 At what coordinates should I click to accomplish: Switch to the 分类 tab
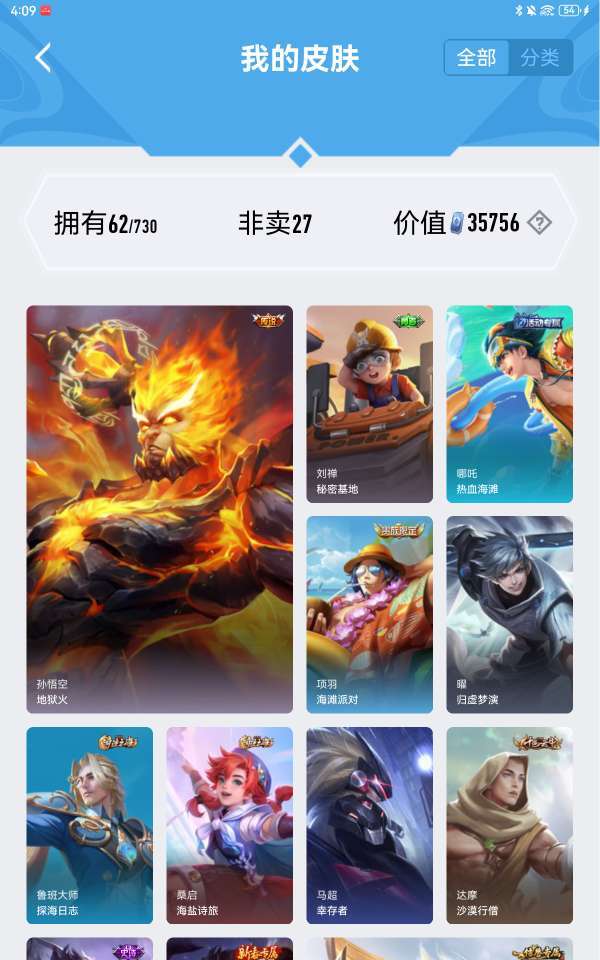pyautogui.click(x=540, y=58)
